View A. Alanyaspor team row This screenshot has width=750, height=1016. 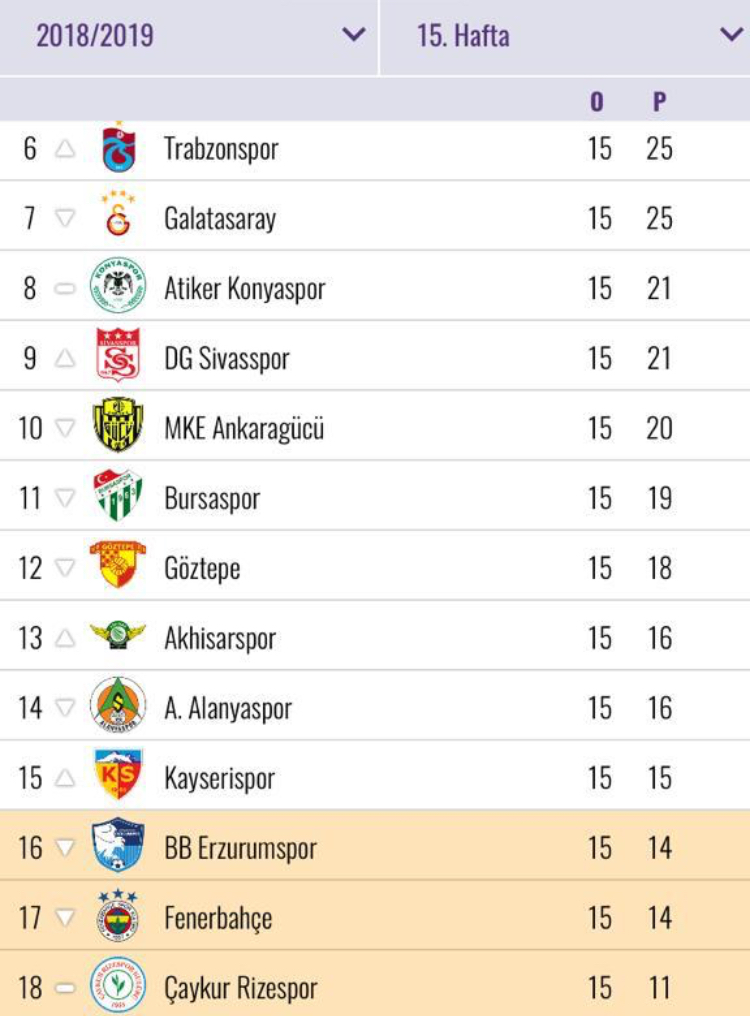(x=375, y=706)
